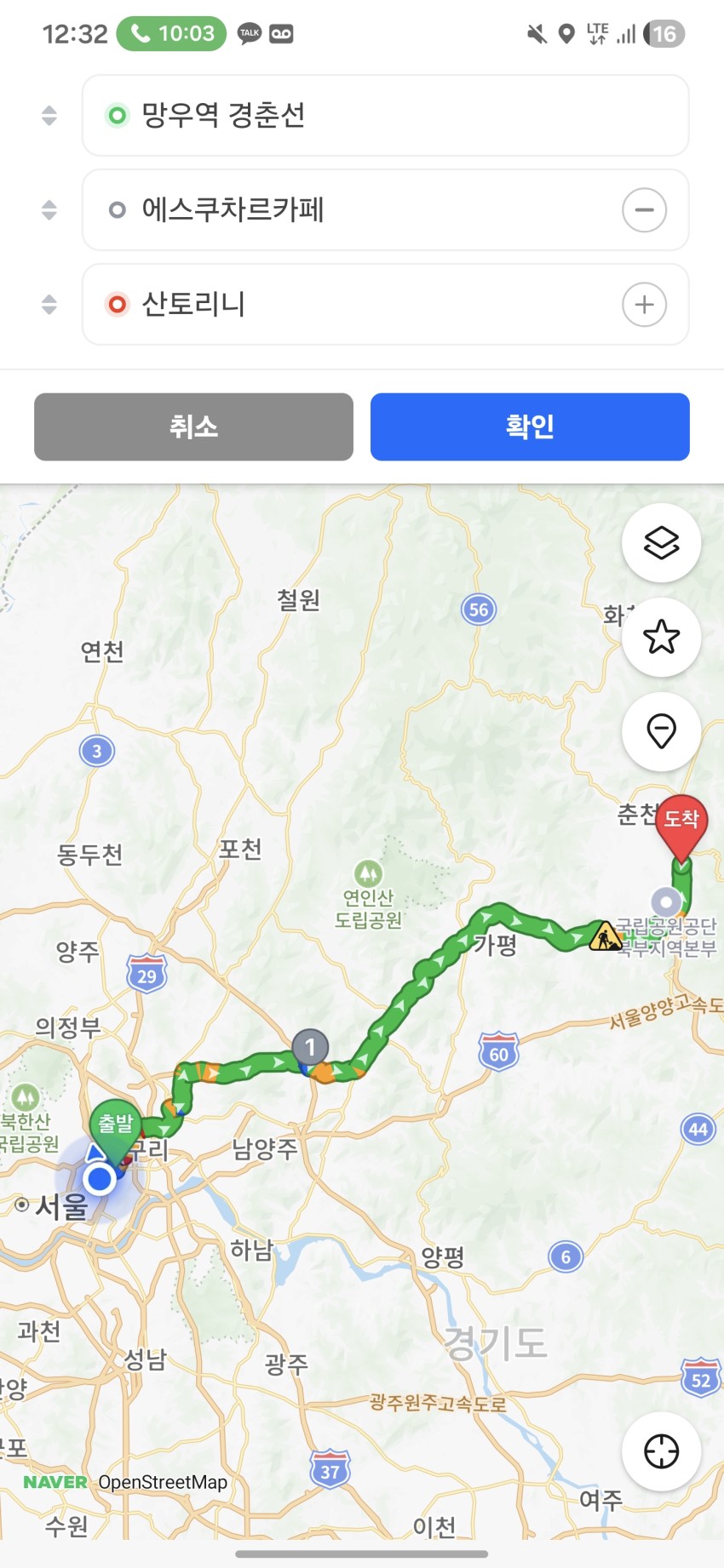The width and height of the screenshot is (724, 1568).
Task: Select the red destination radio next to 산토리니
Action: coord(117,305)
